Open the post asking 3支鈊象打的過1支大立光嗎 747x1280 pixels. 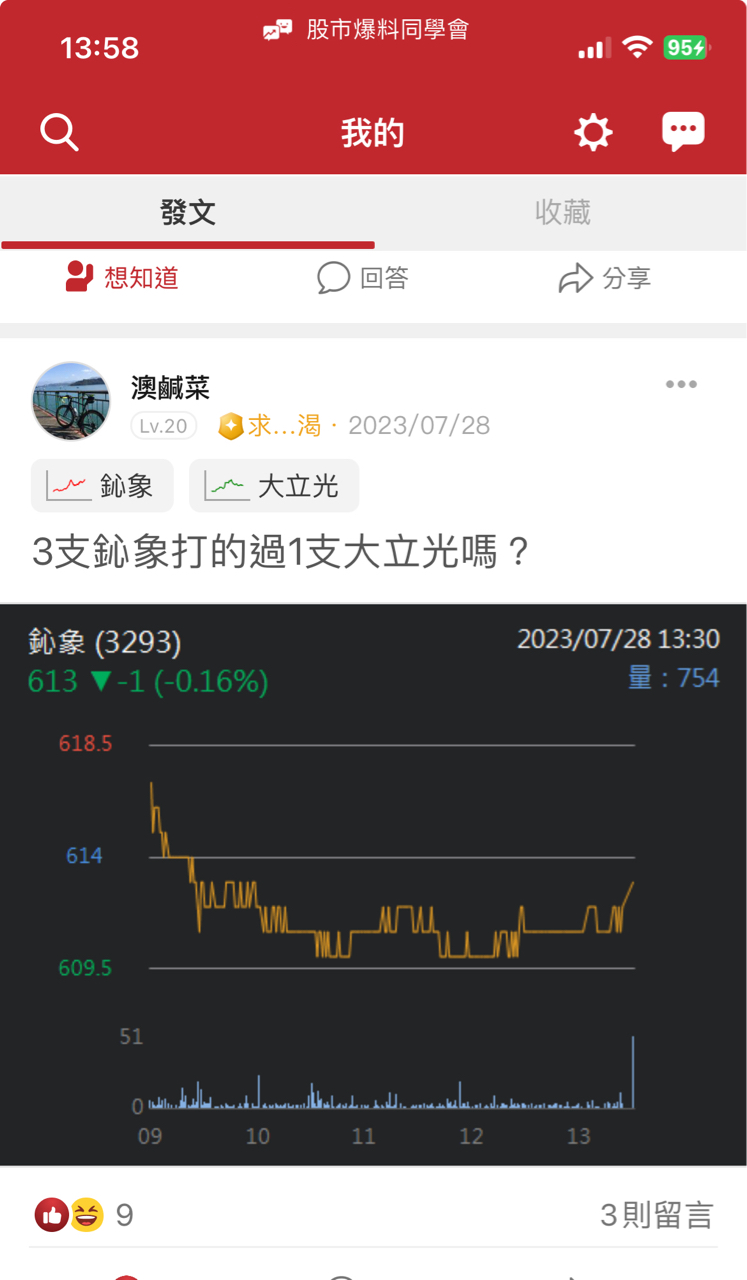(x=280, y=551)
